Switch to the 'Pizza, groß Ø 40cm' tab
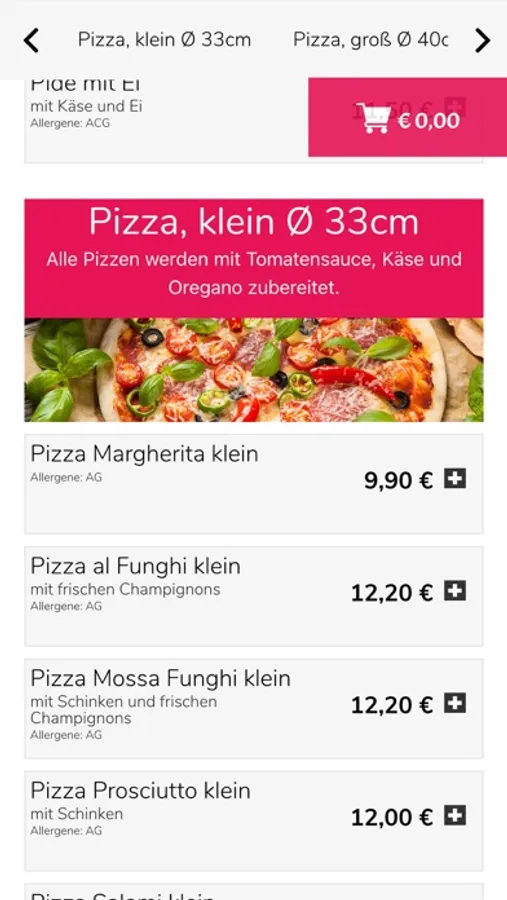 tap(370, 40)
